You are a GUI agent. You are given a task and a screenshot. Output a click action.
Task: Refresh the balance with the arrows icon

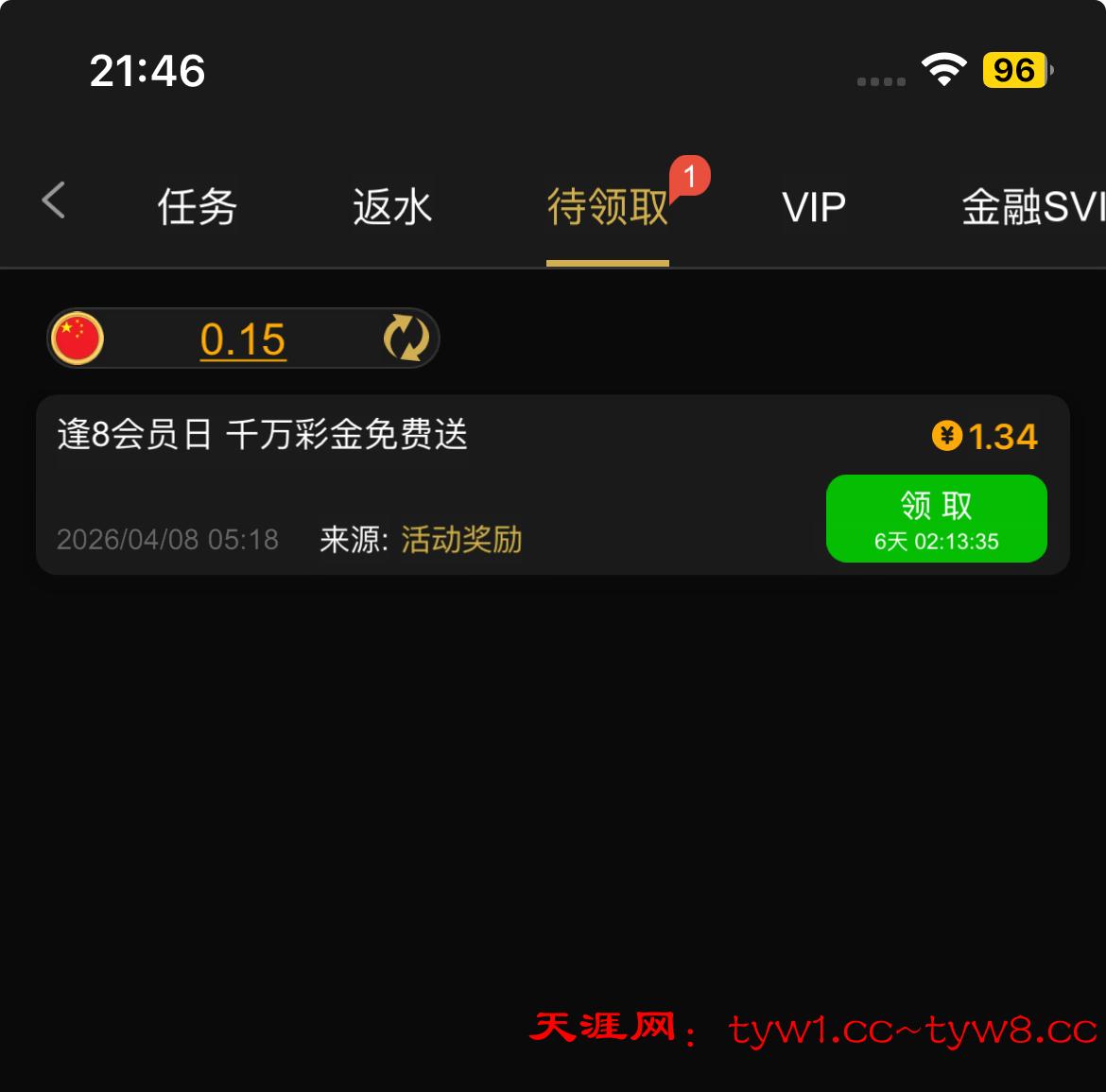(406, 338)
